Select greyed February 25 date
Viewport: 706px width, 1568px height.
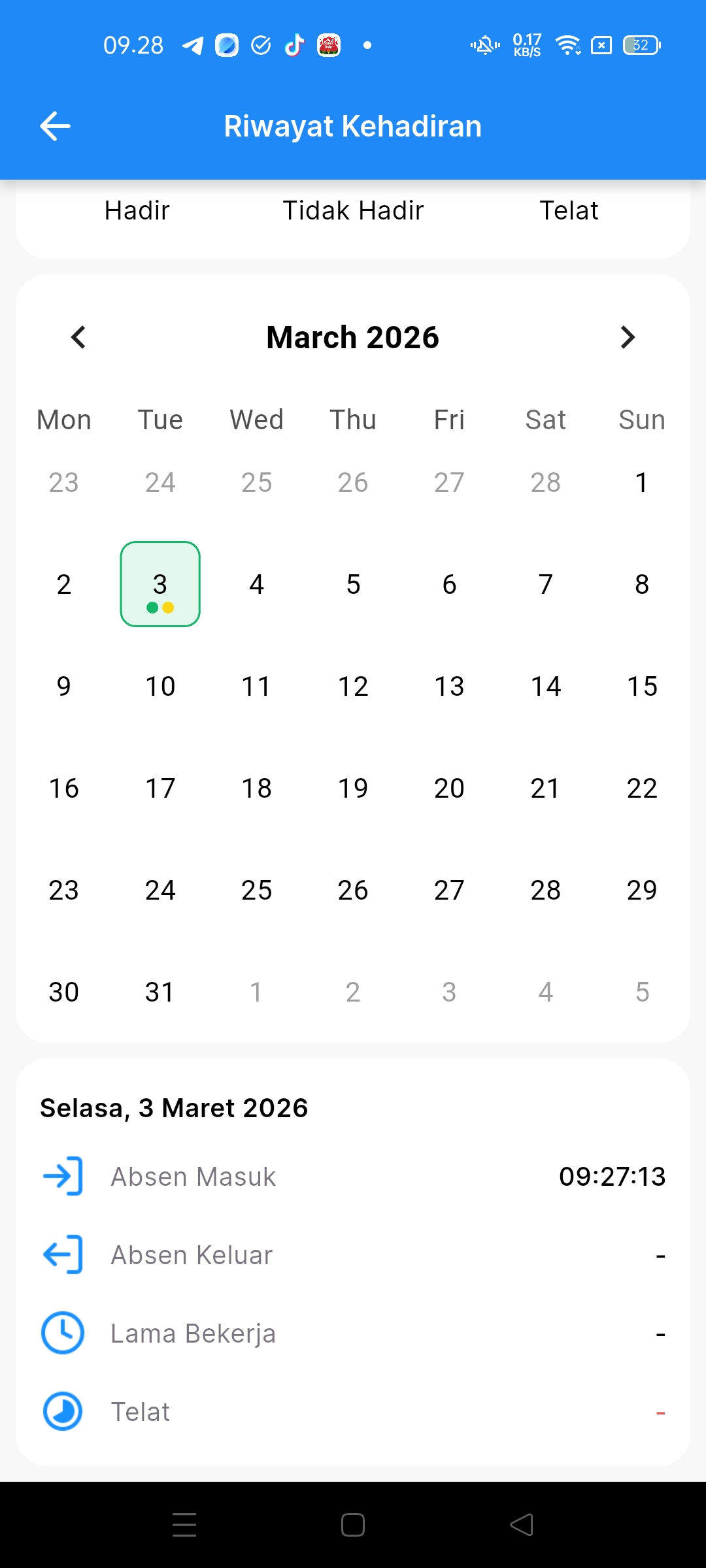point(256,482)
